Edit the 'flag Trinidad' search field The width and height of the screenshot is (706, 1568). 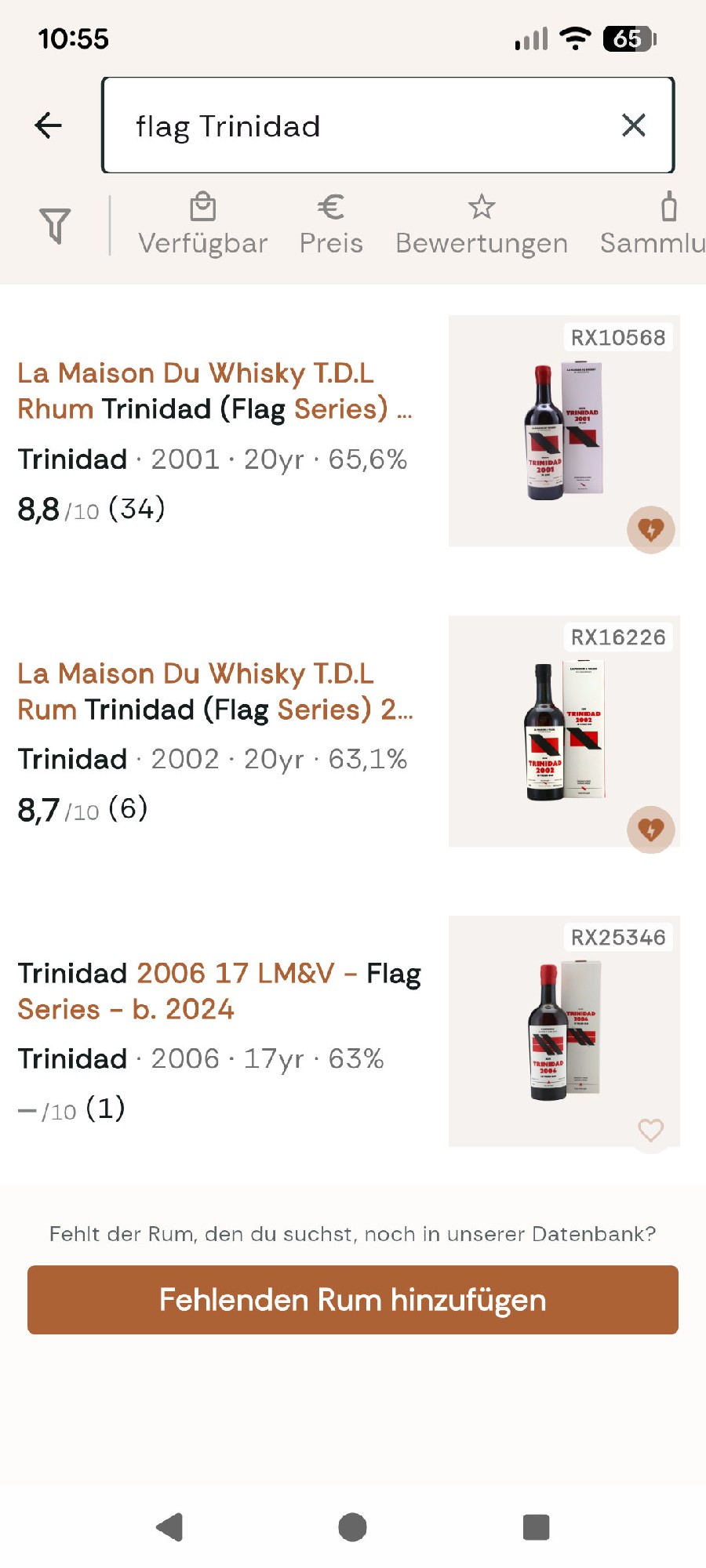(x=388, y=125)
